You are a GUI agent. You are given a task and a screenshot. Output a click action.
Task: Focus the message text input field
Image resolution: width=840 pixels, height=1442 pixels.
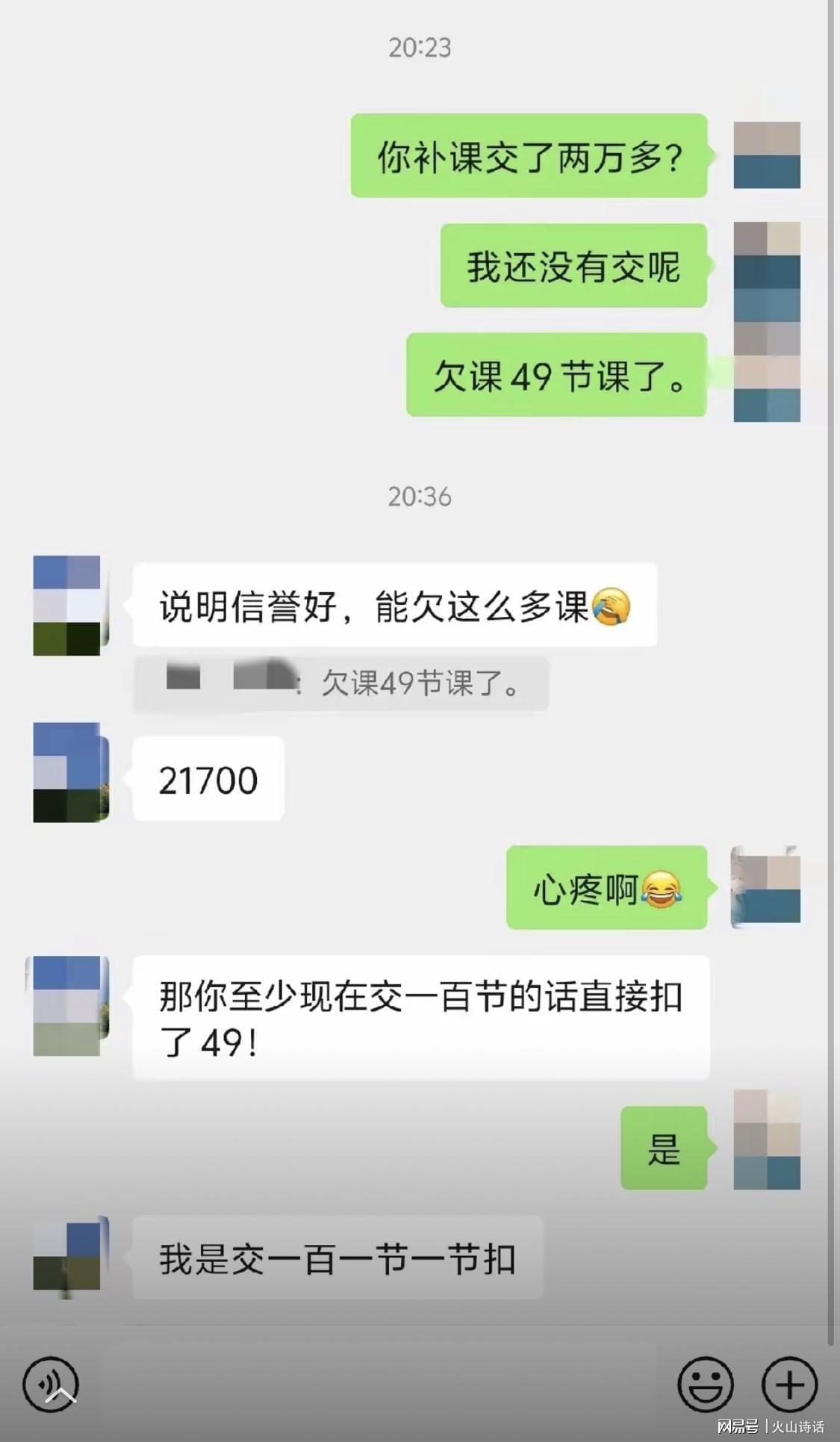[377, 1384]
